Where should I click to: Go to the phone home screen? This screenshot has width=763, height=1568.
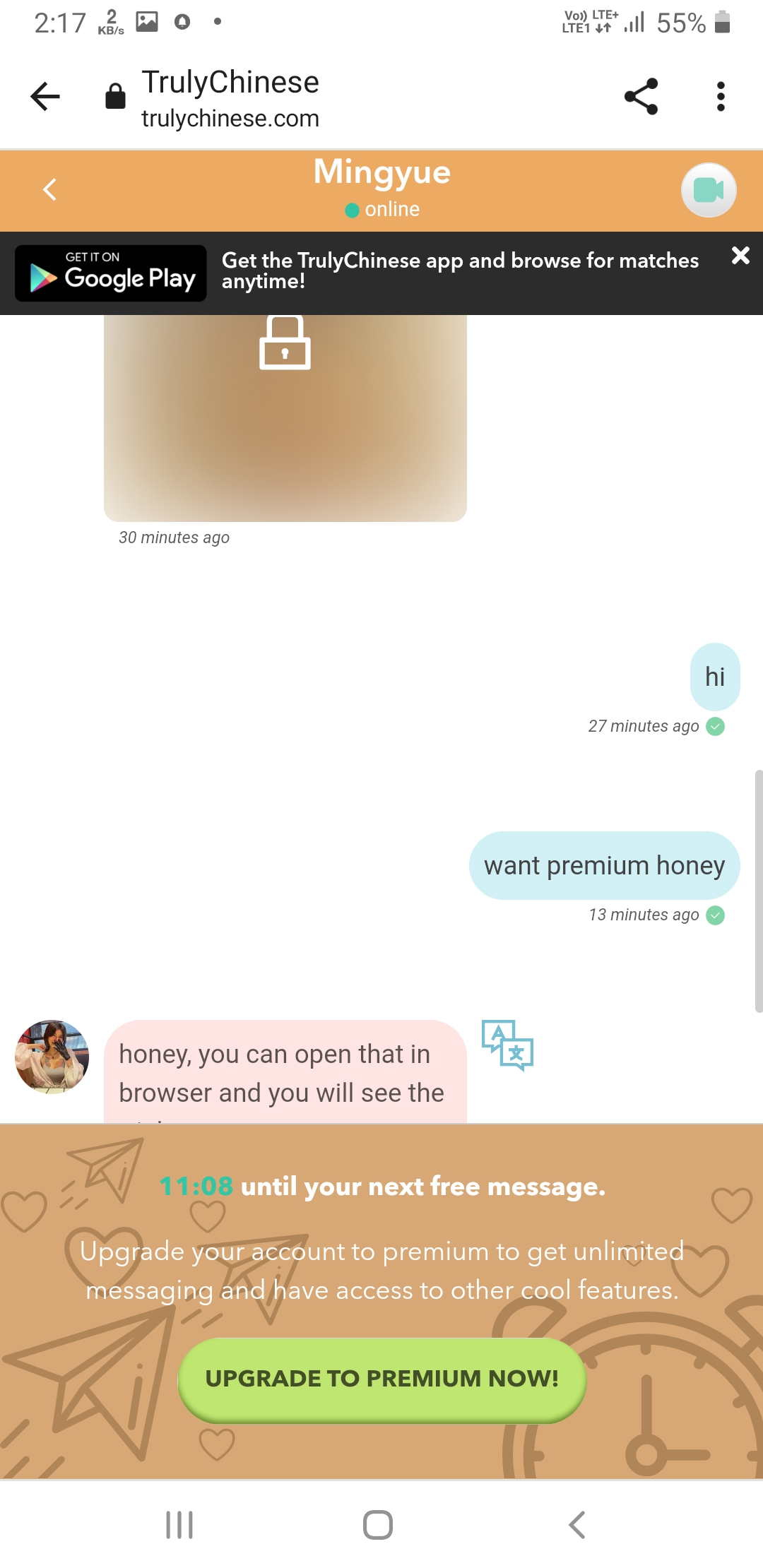pyautogui.click(x=378, y=1524)
